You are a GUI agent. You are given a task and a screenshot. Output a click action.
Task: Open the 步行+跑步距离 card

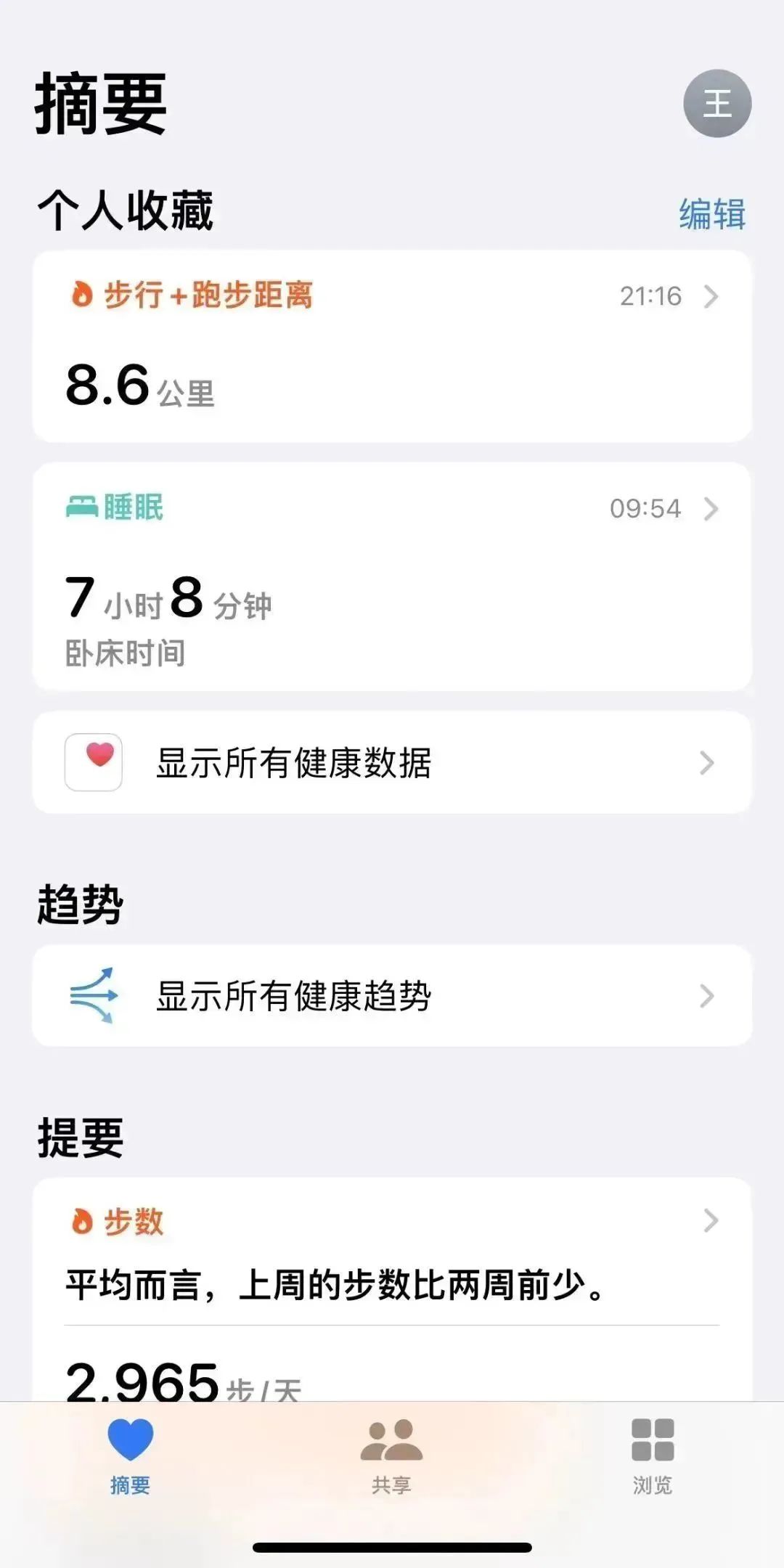[x=392, y=346]
